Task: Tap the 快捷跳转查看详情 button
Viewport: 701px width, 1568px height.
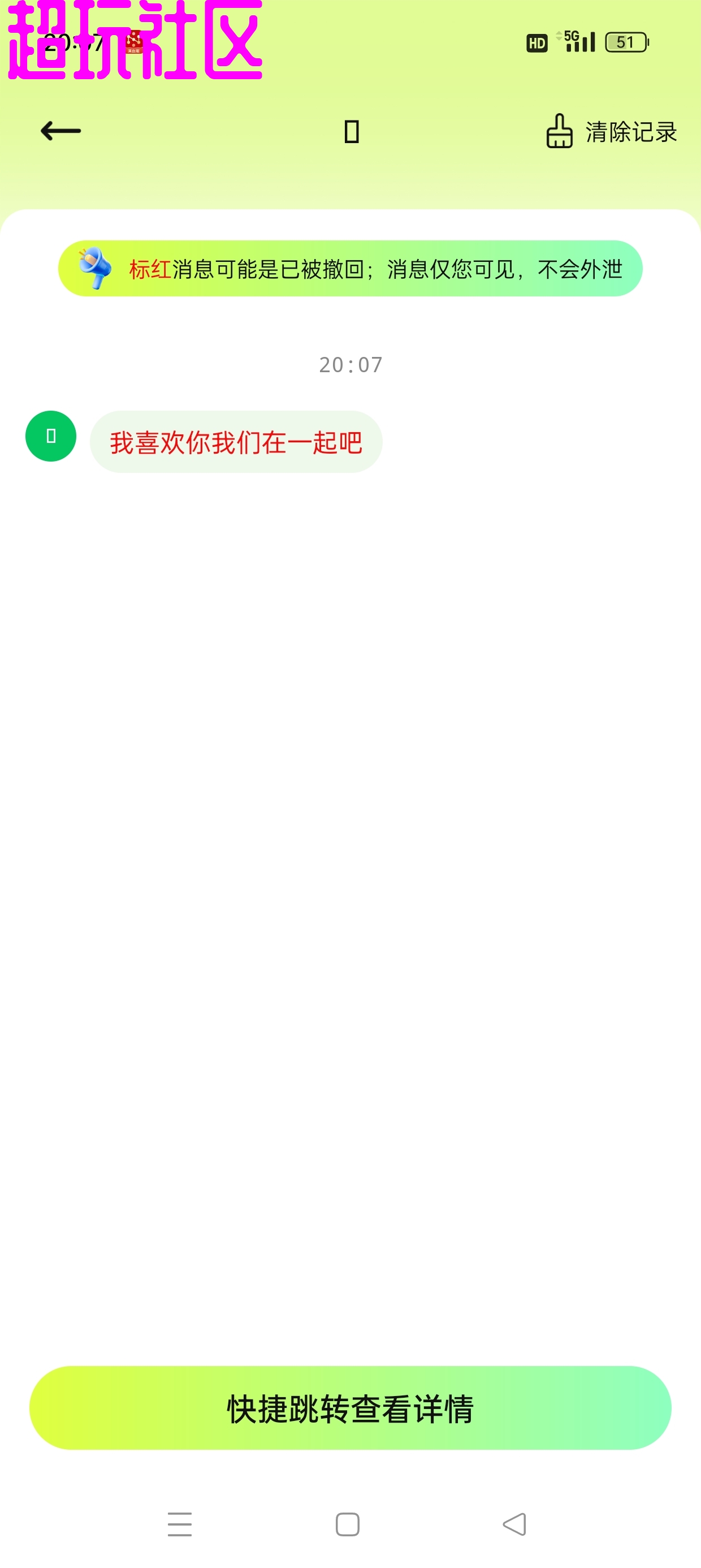Action: 350,1407
